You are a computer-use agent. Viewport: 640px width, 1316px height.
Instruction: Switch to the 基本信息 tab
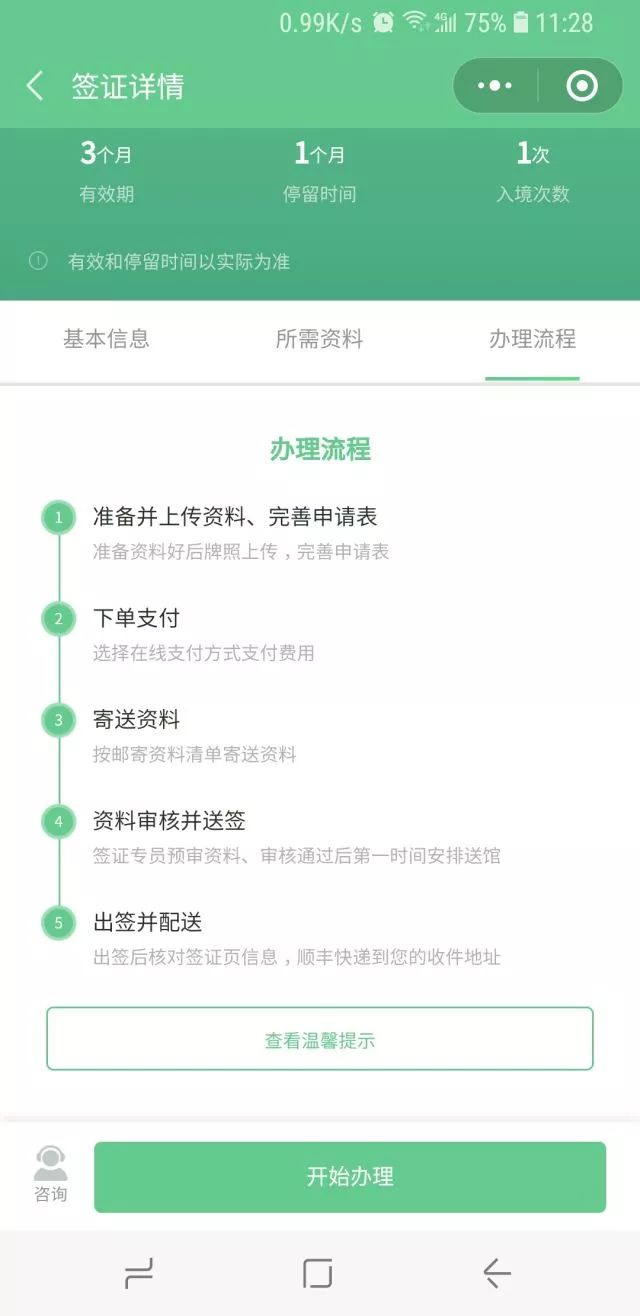point(106,339)
